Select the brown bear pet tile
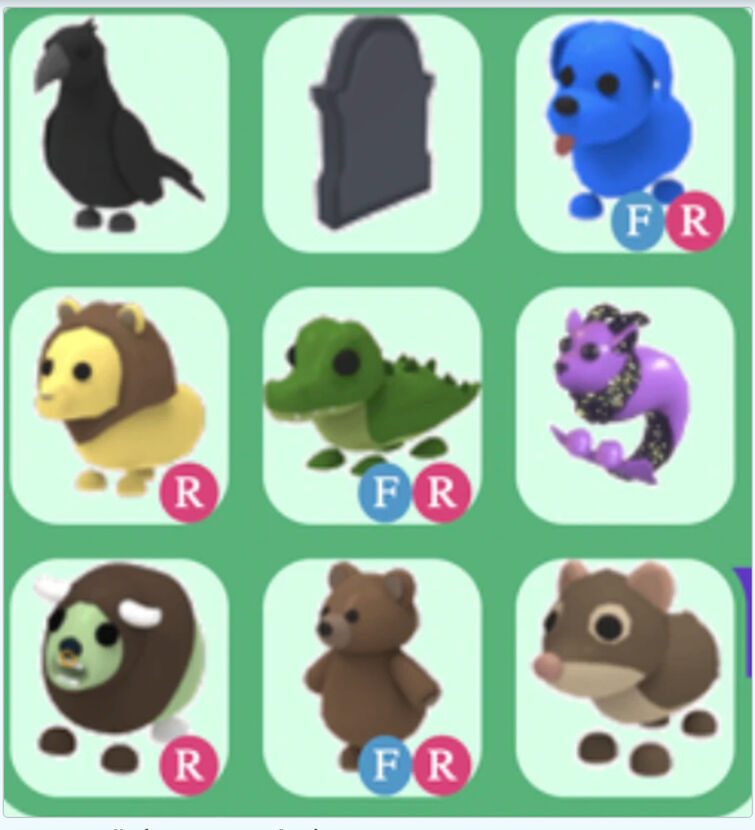Image resolution: width=755 pixels, height=830 pixels. [372, 677]
